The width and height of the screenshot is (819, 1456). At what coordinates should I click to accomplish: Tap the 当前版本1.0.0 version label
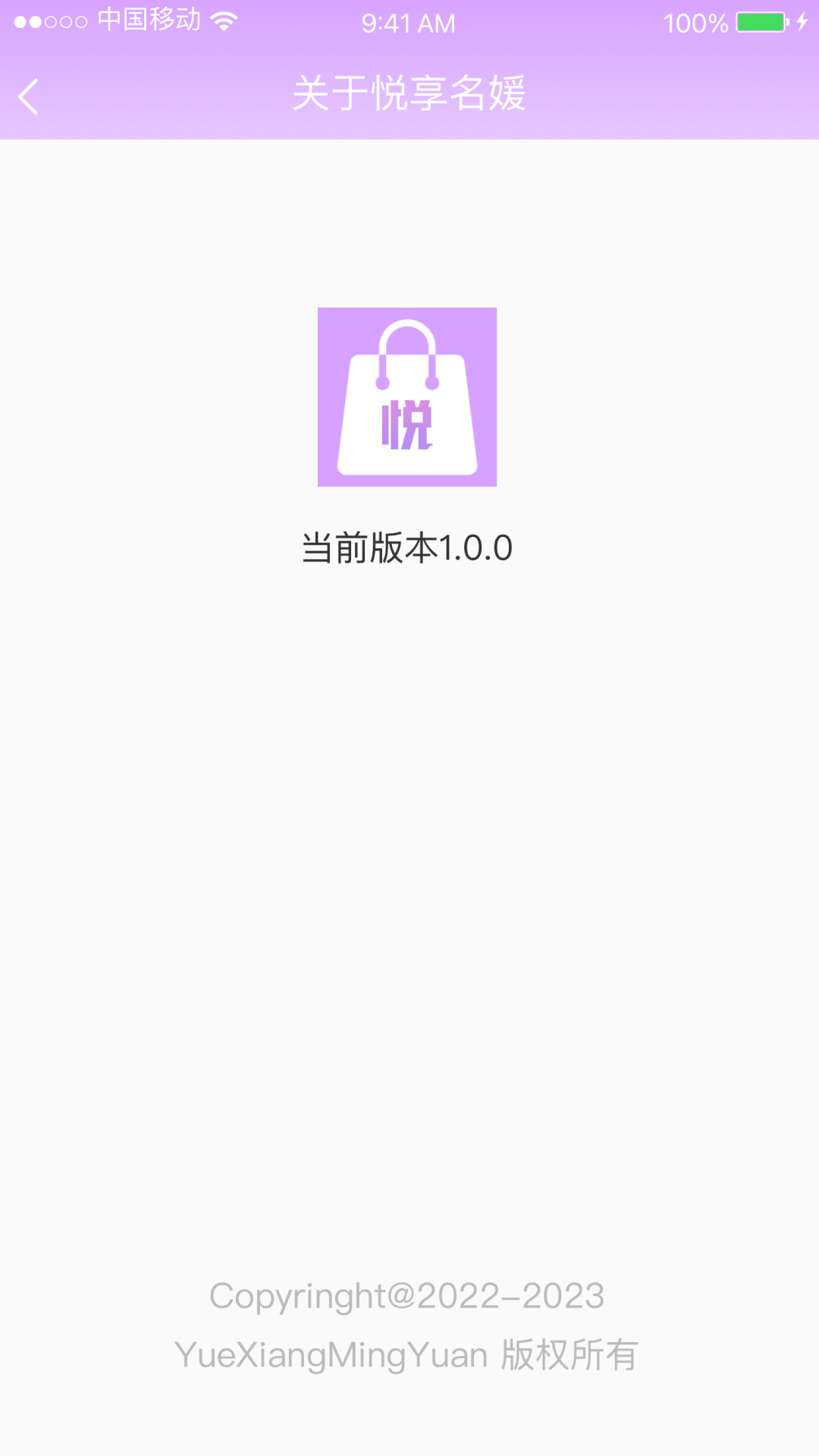click(407, 548)
